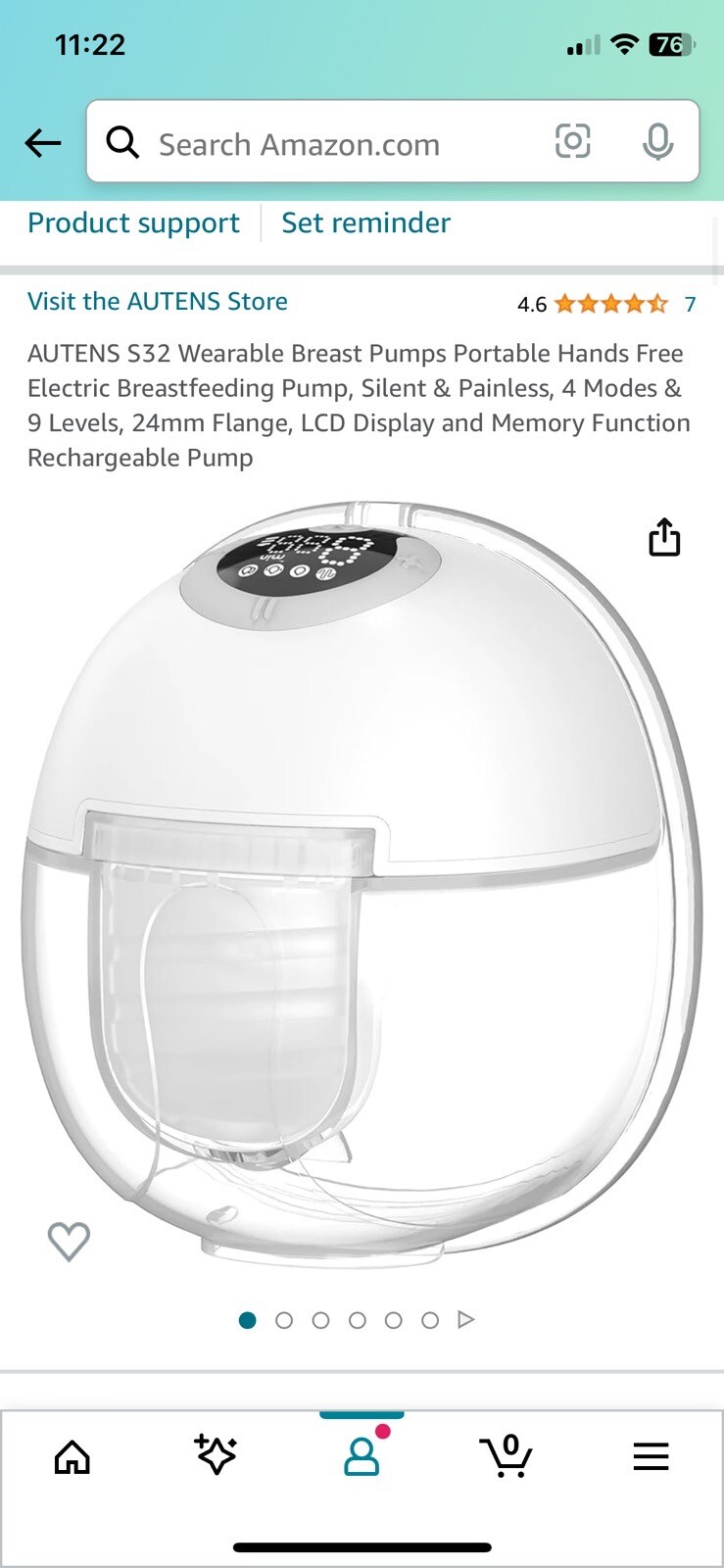Viewport: 724px width, 1568px height.
Task: Tap Set reminder link
Action: [365, 222]
